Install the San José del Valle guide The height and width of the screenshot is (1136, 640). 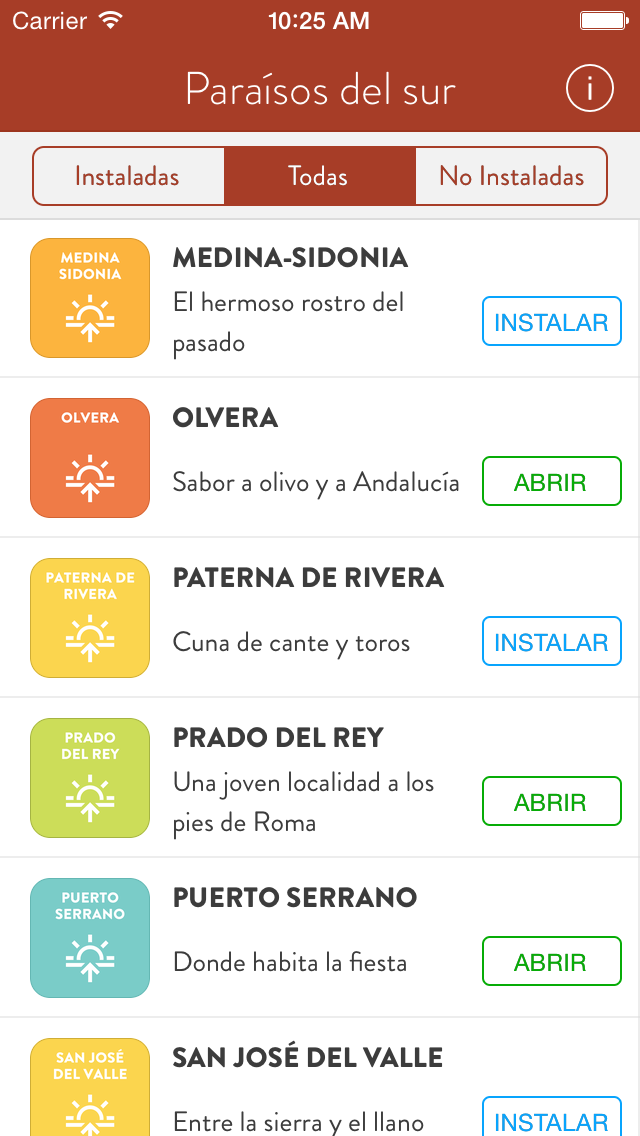[x=551, y=1120]
